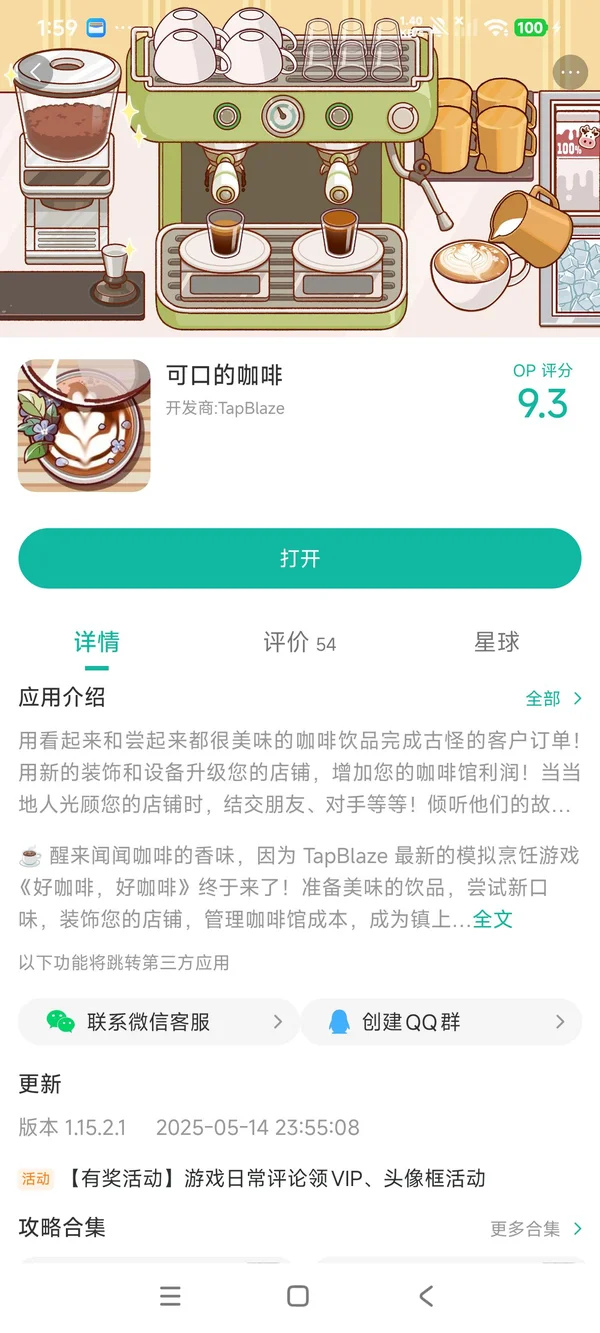Tap the green 打开 button
Screen dimensions: 600x1333
point(300,558)
